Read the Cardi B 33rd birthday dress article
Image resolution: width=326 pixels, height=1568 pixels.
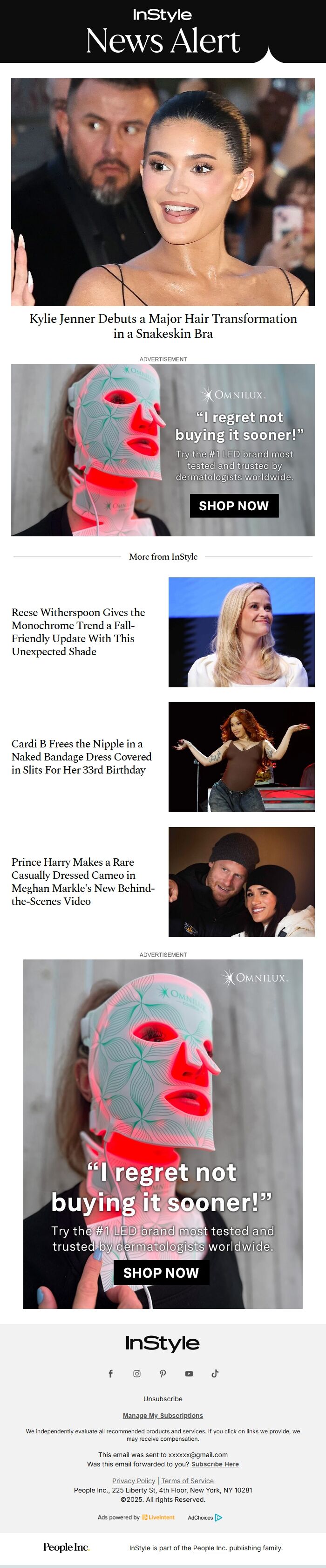coord(81,757)
